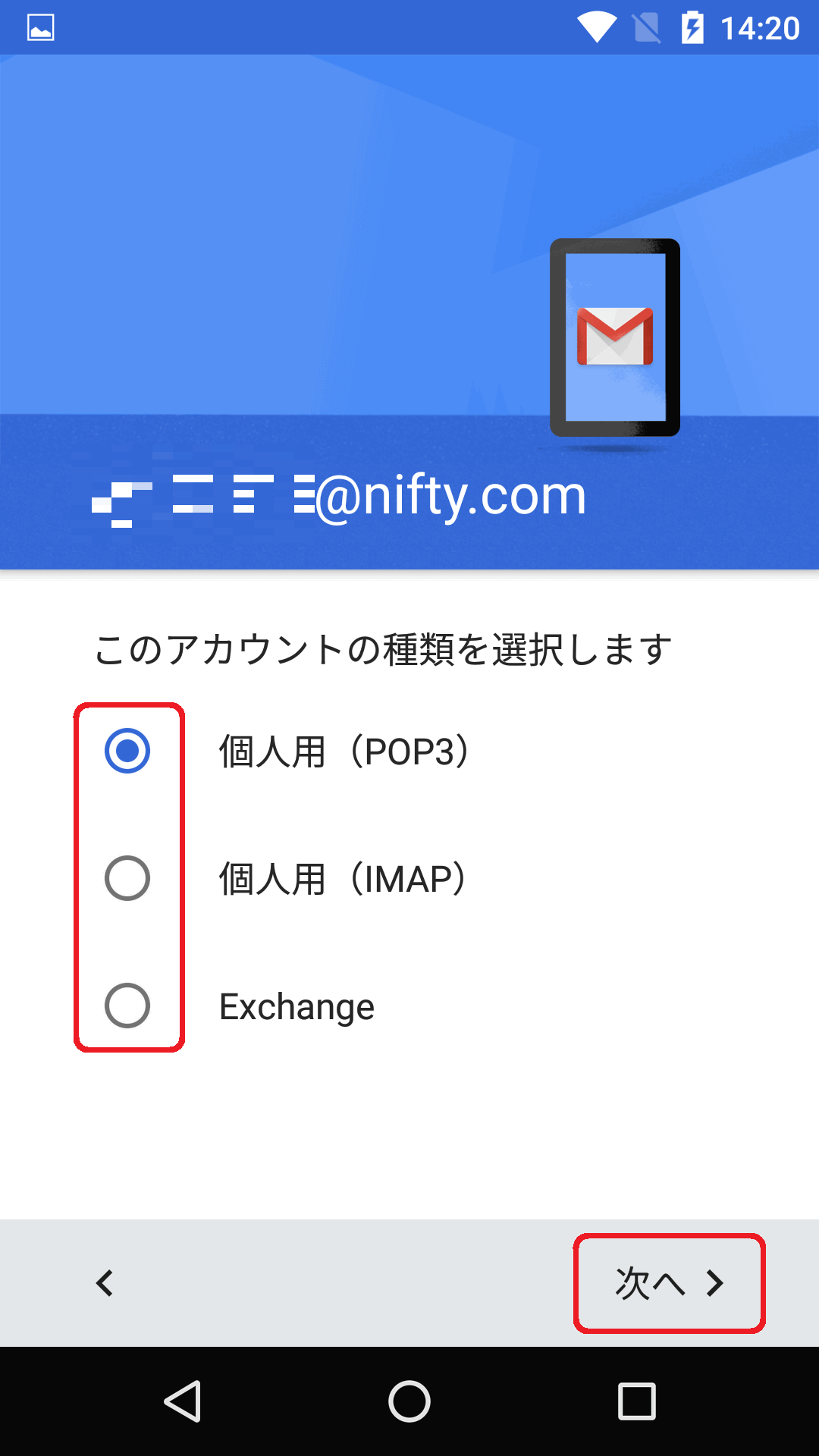Open recent apps from navigation bar
Viewport: 819px width, 1456px height.
[x=637, y=1401]
